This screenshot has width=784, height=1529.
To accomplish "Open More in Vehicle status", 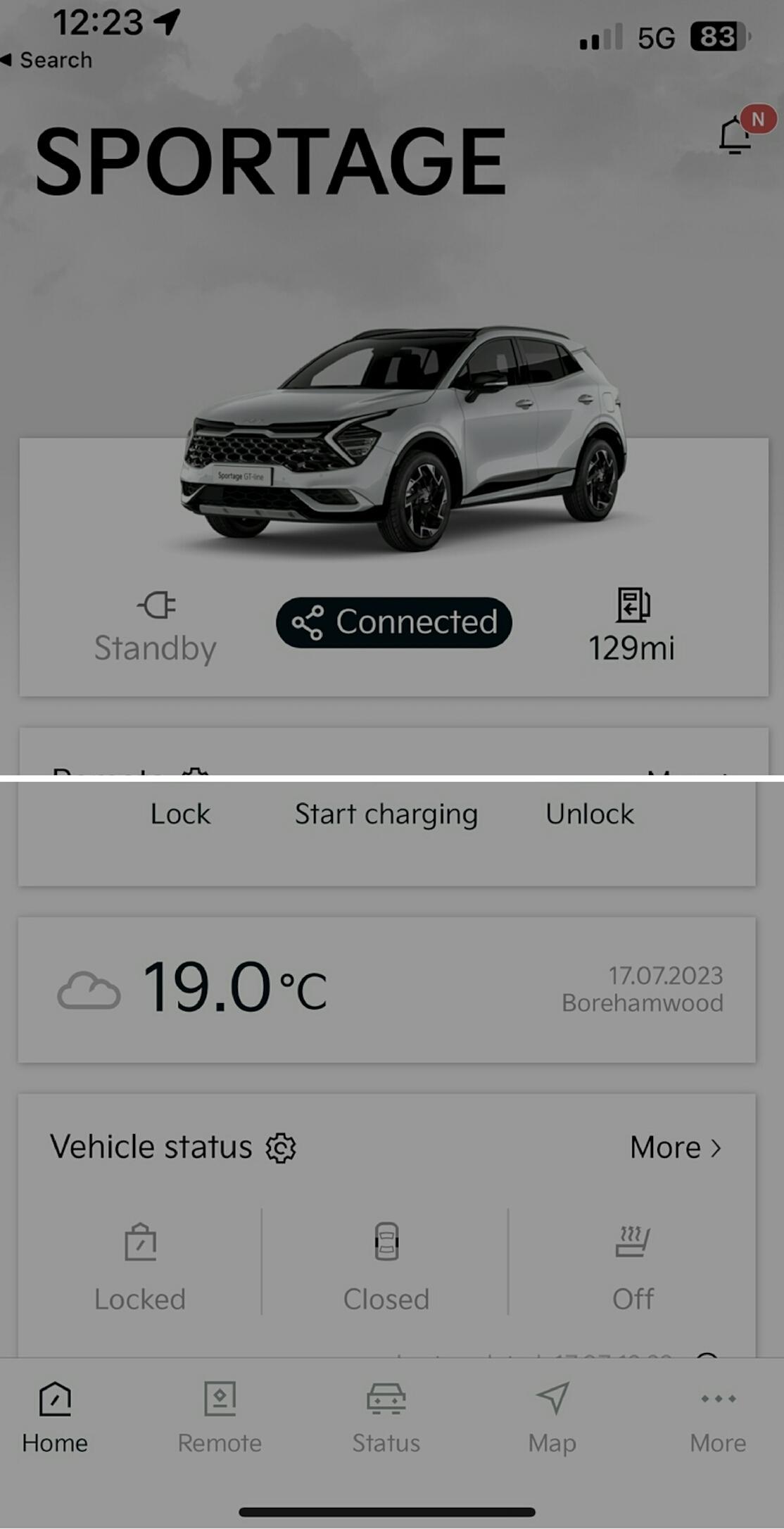I will [675, 1148].
